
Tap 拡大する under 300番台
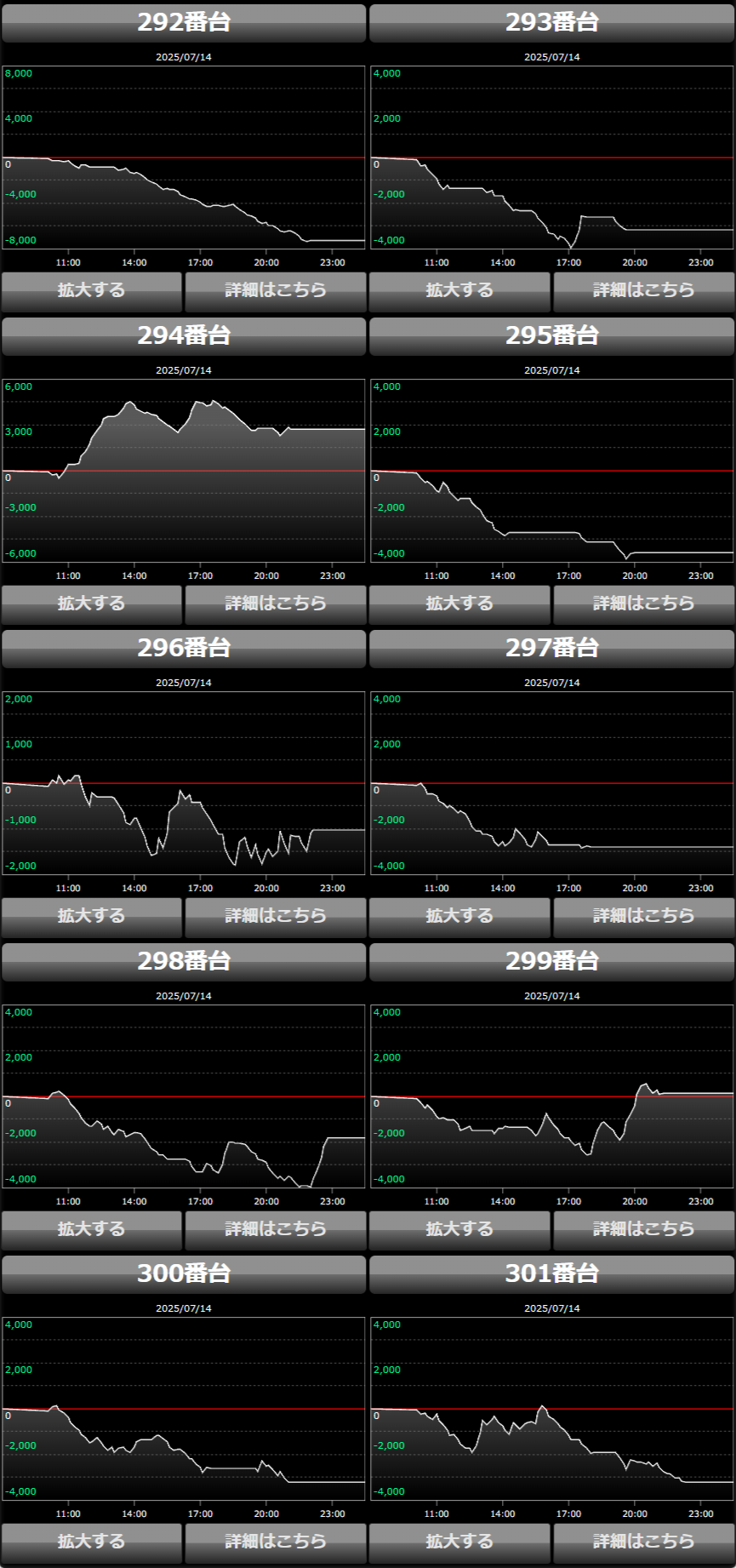[x=92, y=1542]
